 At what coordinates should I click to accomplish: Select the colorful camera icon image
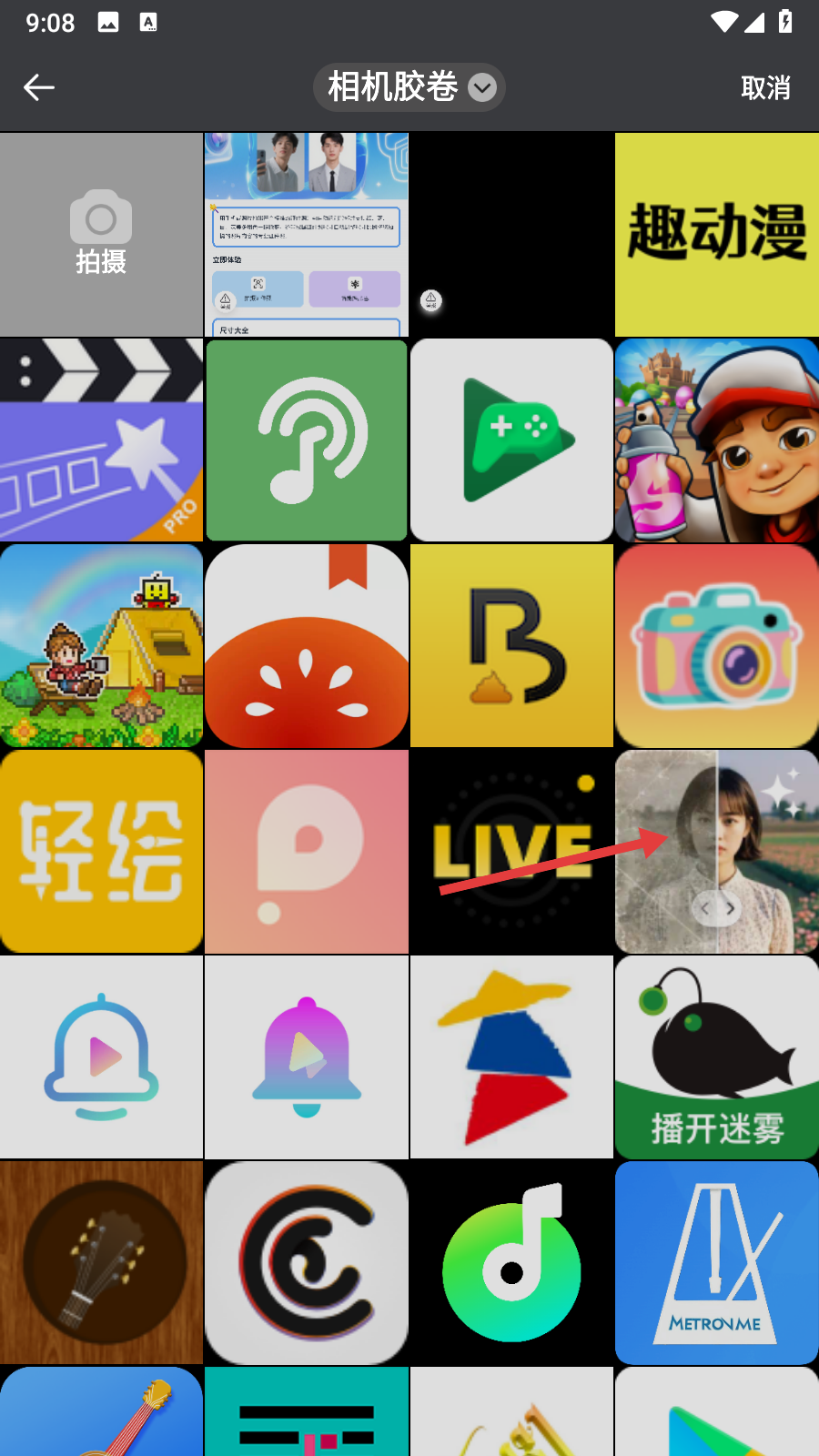coord(716,646)
